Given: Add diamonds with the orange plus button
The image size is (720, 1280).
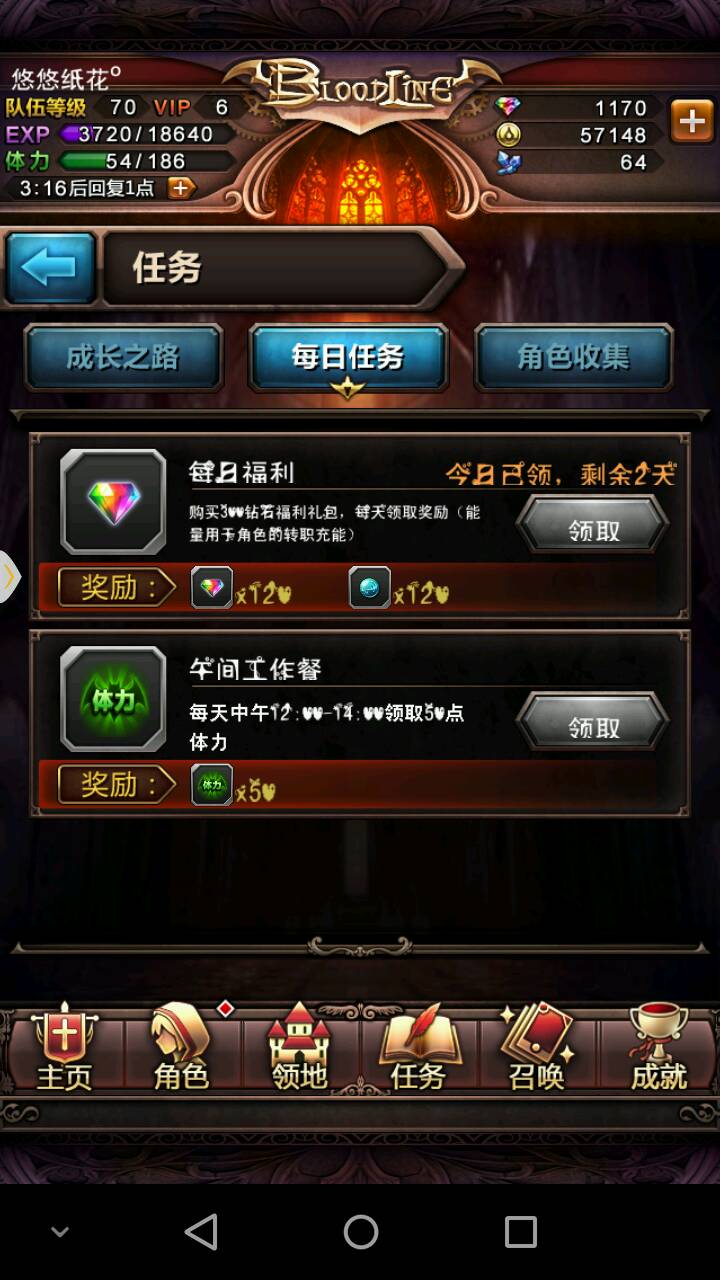Looking at the screenshot, I should click(691, 122).
